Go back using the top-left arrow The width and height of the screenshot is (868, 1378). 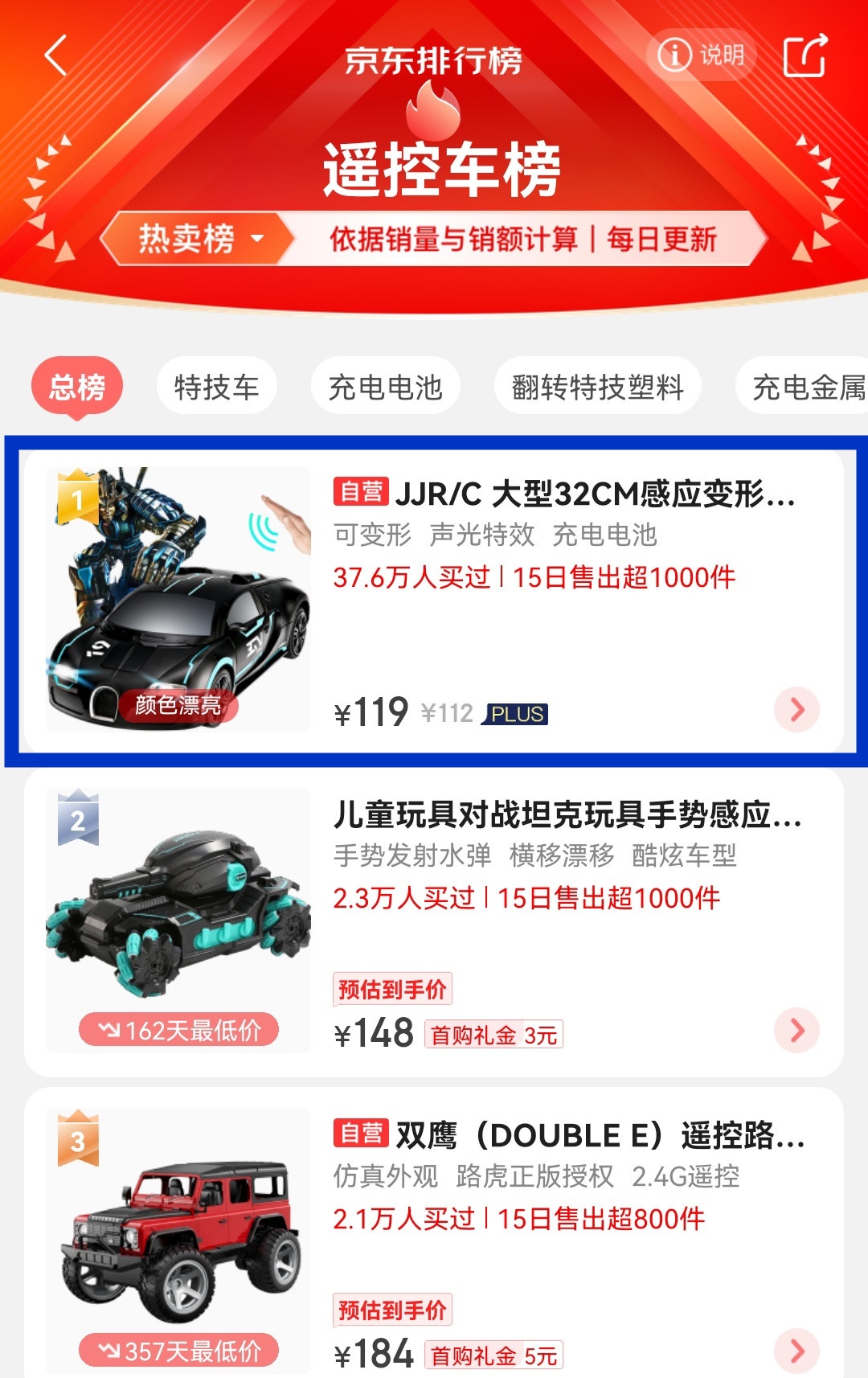(55, 55)
